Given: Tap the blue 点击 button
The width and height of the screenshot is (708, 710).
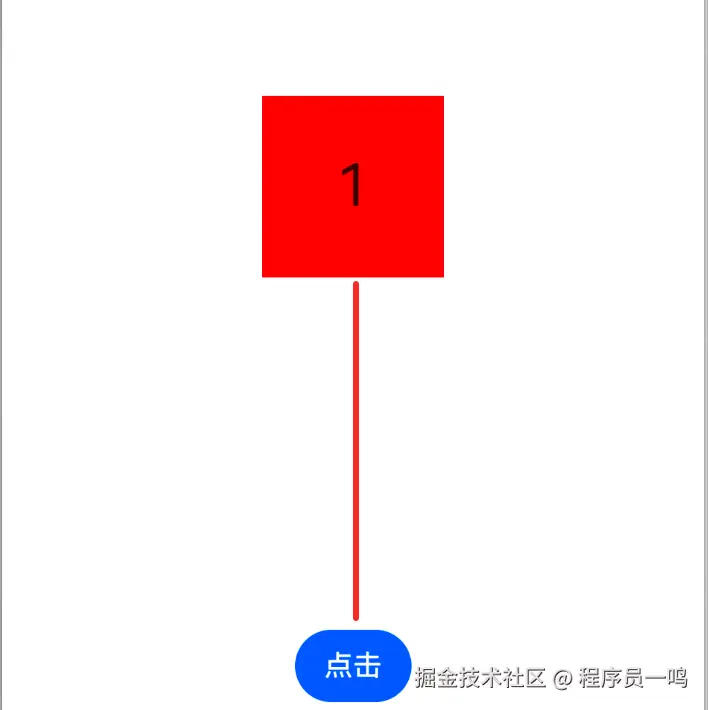Looking at the screenshot, I should (353, 666).
